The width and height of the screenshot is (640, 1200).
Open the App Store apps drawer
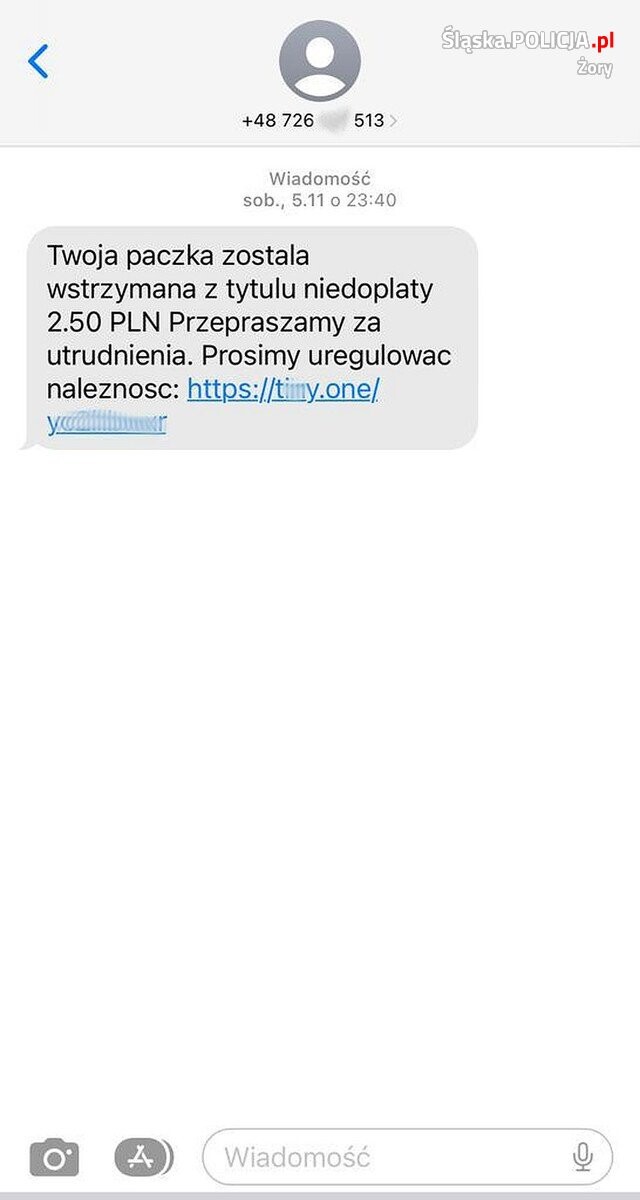[142, 1157]
